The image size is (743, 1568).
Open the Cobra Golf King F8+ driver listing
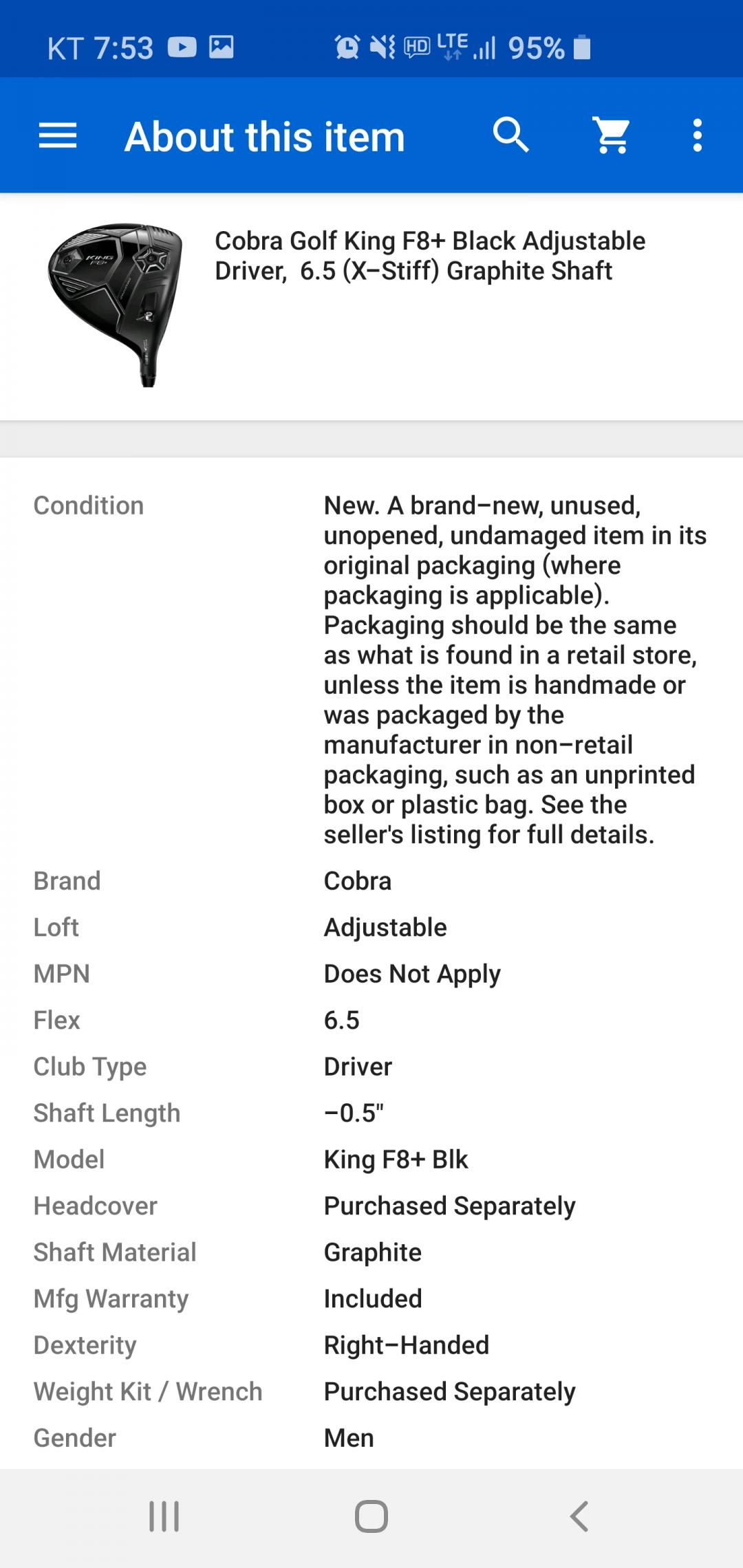pos(430,257)
